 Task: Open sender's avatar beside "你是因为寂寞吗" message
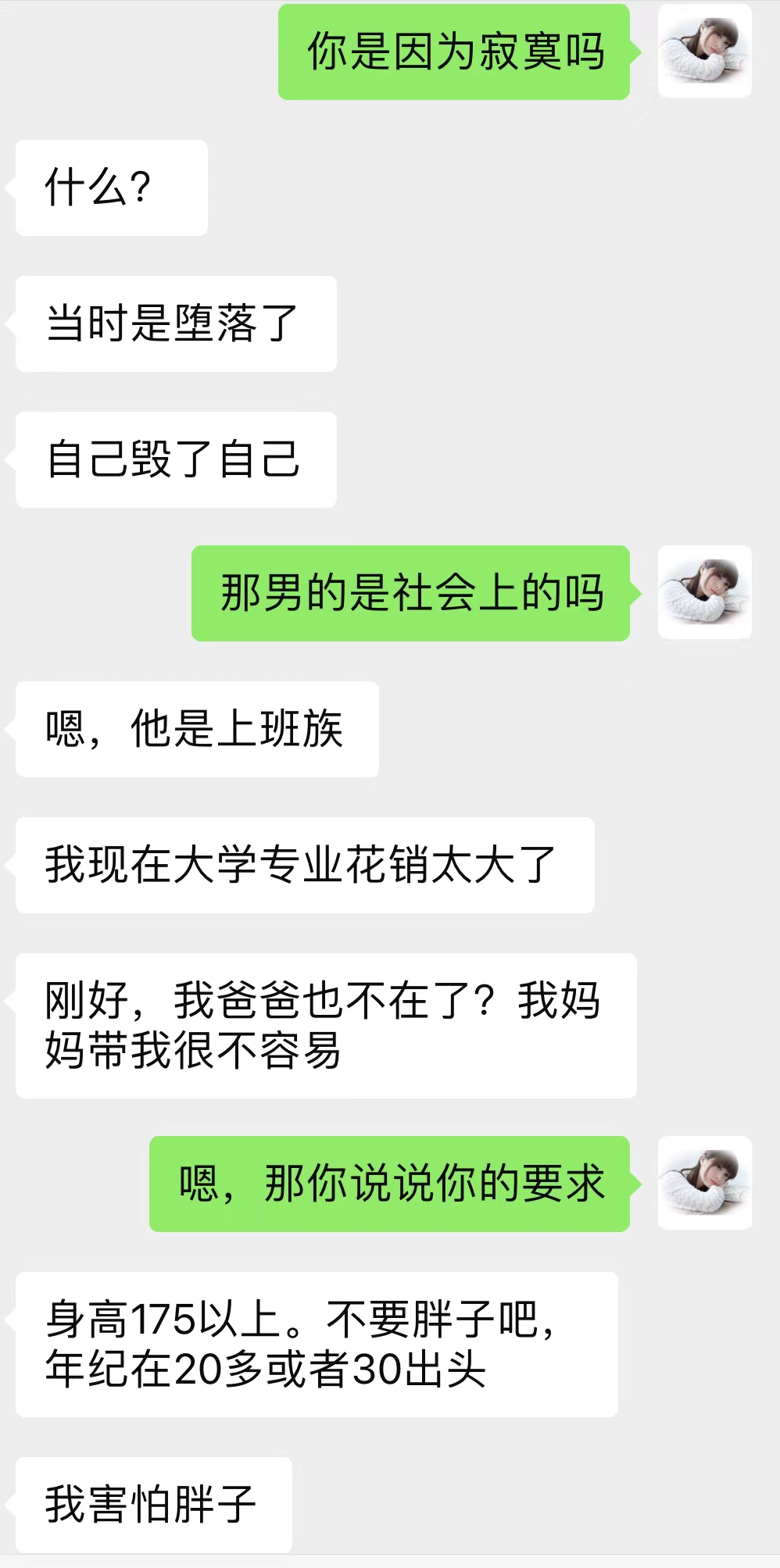[x=704, y=52]
